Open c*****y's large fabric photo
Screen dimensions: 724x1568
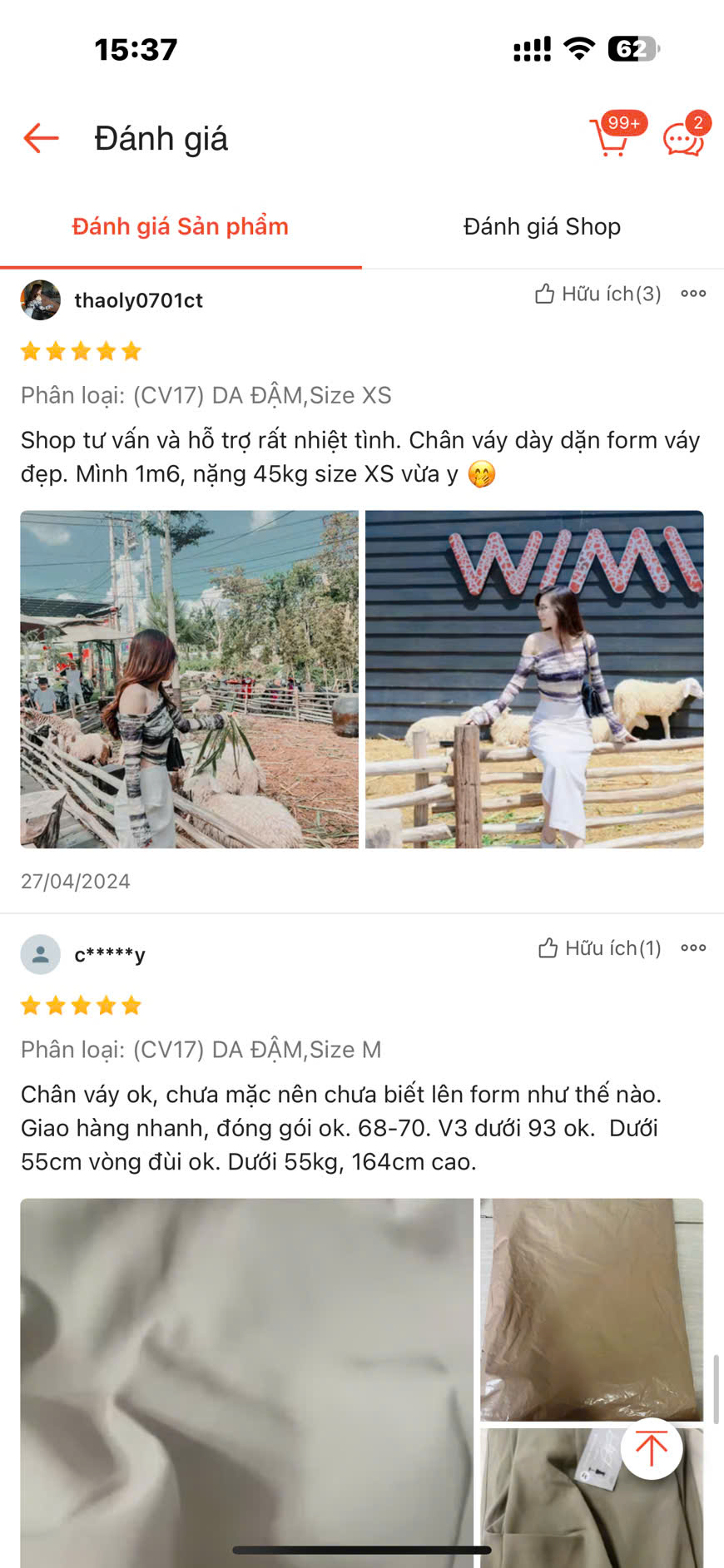coord(246,1381)
